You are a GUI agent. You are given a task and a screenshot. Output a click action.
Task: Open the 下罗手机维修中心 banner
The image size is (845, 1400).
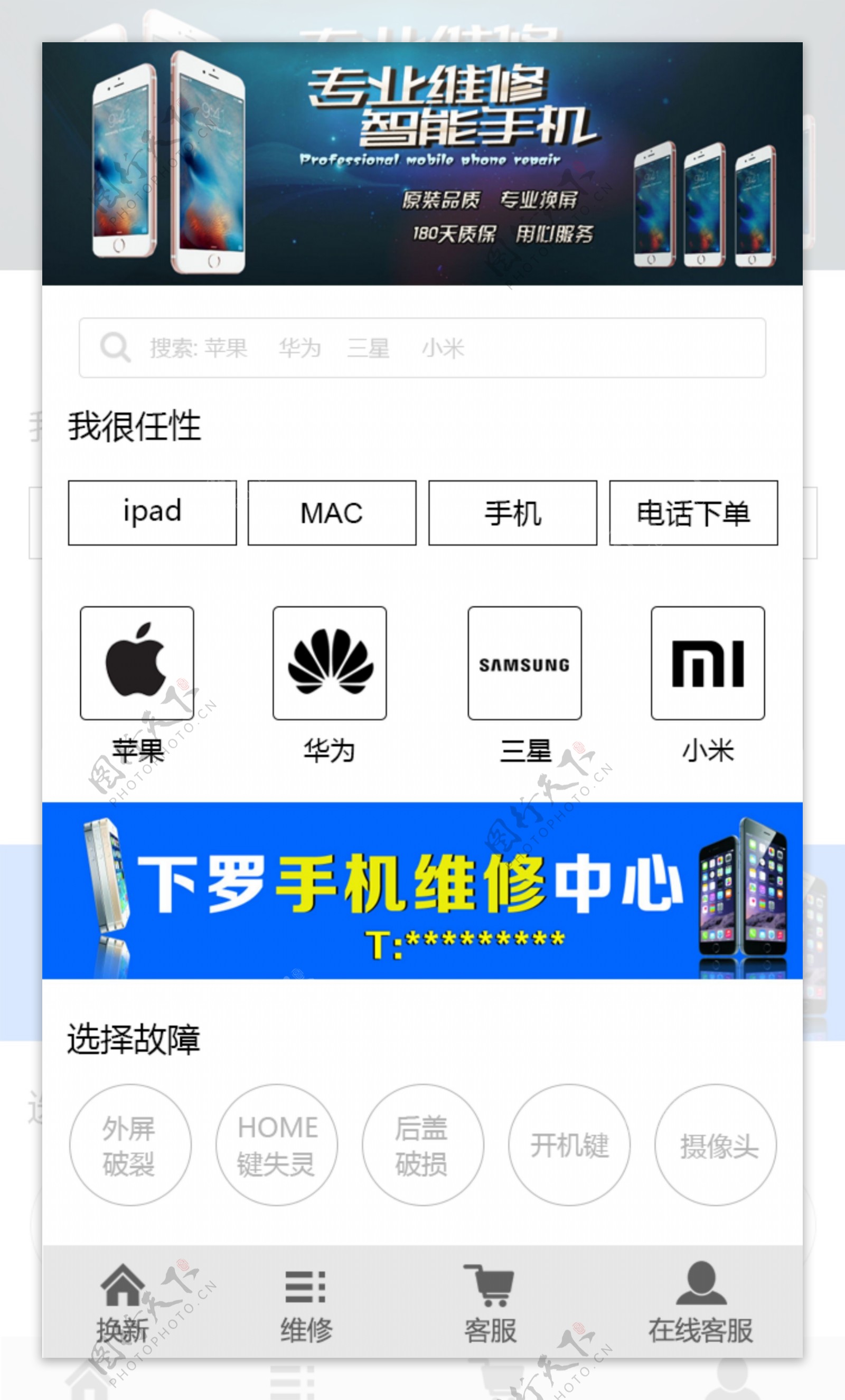422,891
